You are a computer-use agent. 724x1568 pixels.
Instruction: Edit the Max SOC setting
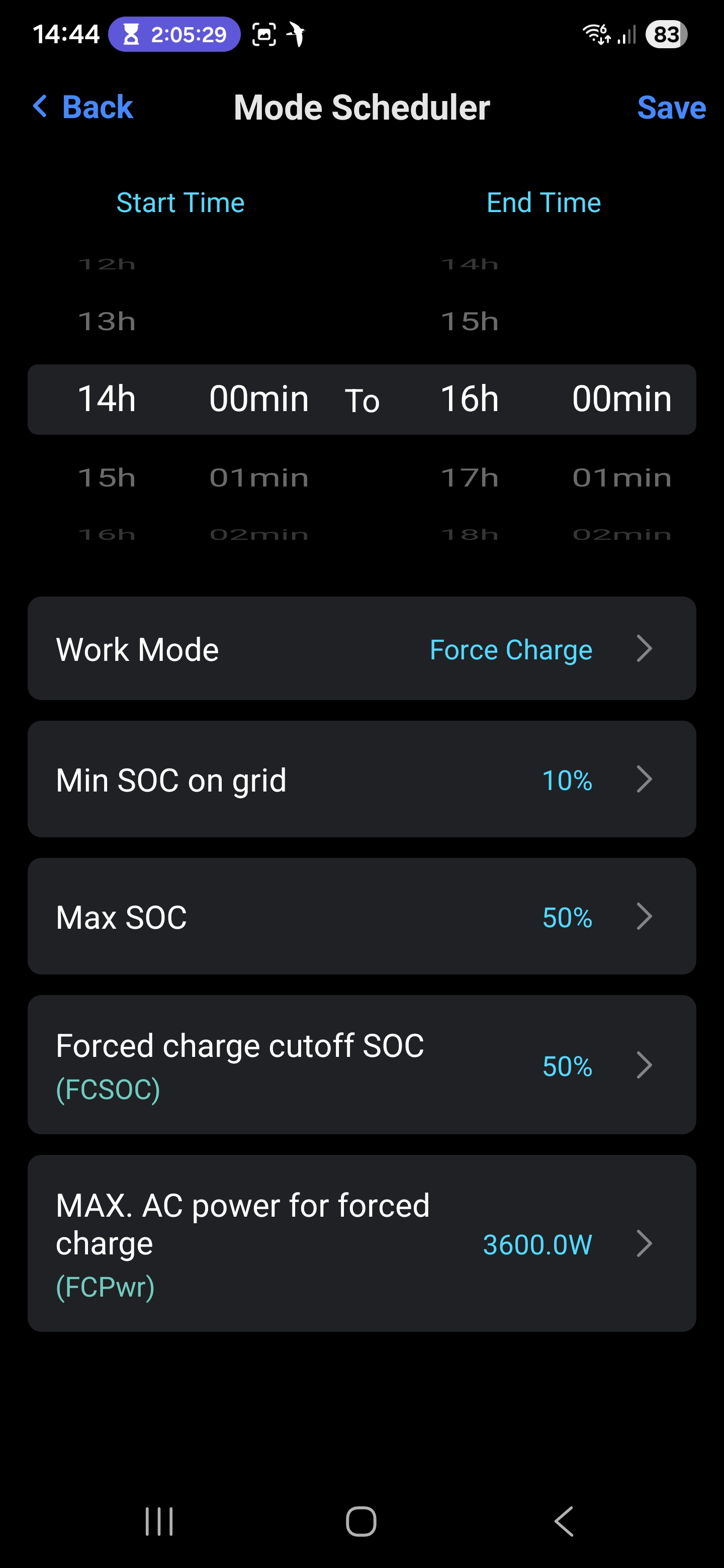click(x=361, y=916)
